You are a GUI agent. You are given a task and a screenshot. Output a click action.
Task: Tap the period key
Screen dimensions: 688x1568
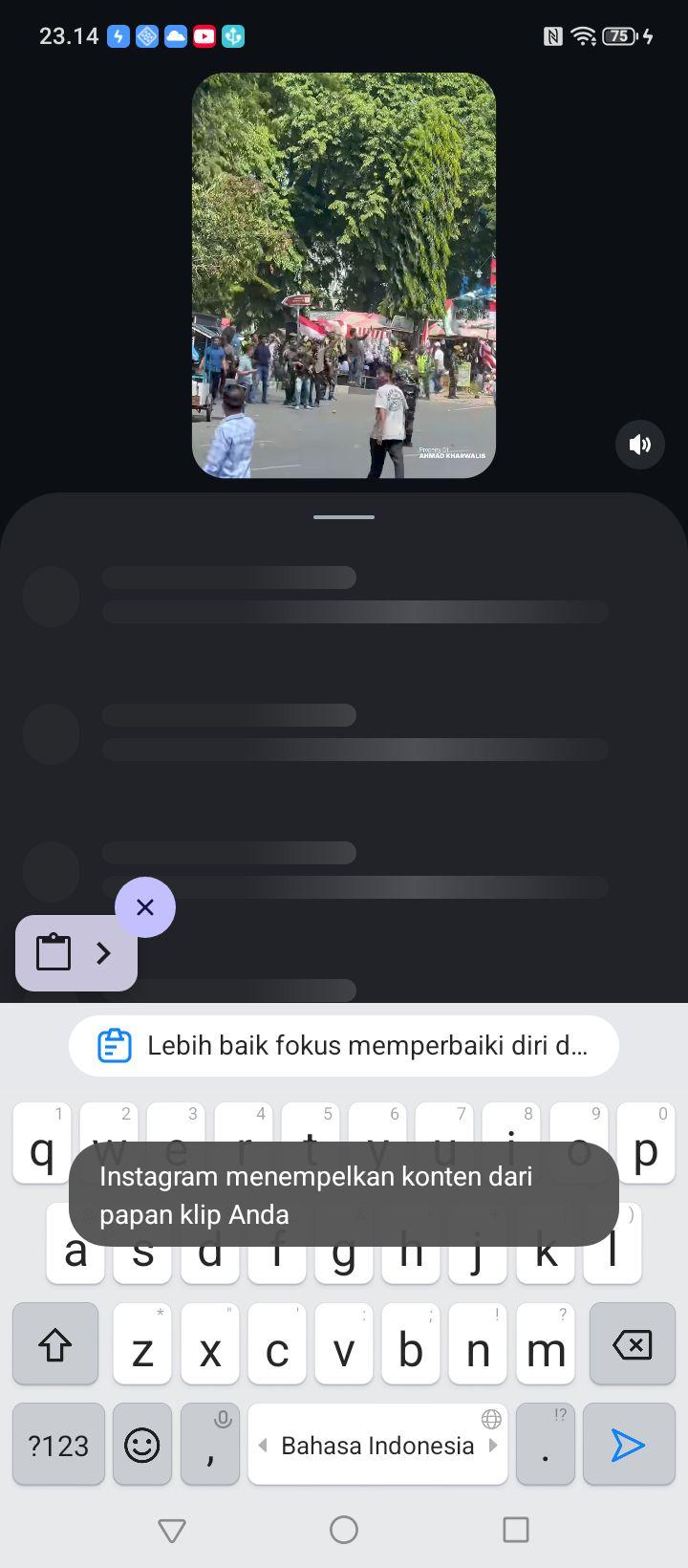[545, 1444]
